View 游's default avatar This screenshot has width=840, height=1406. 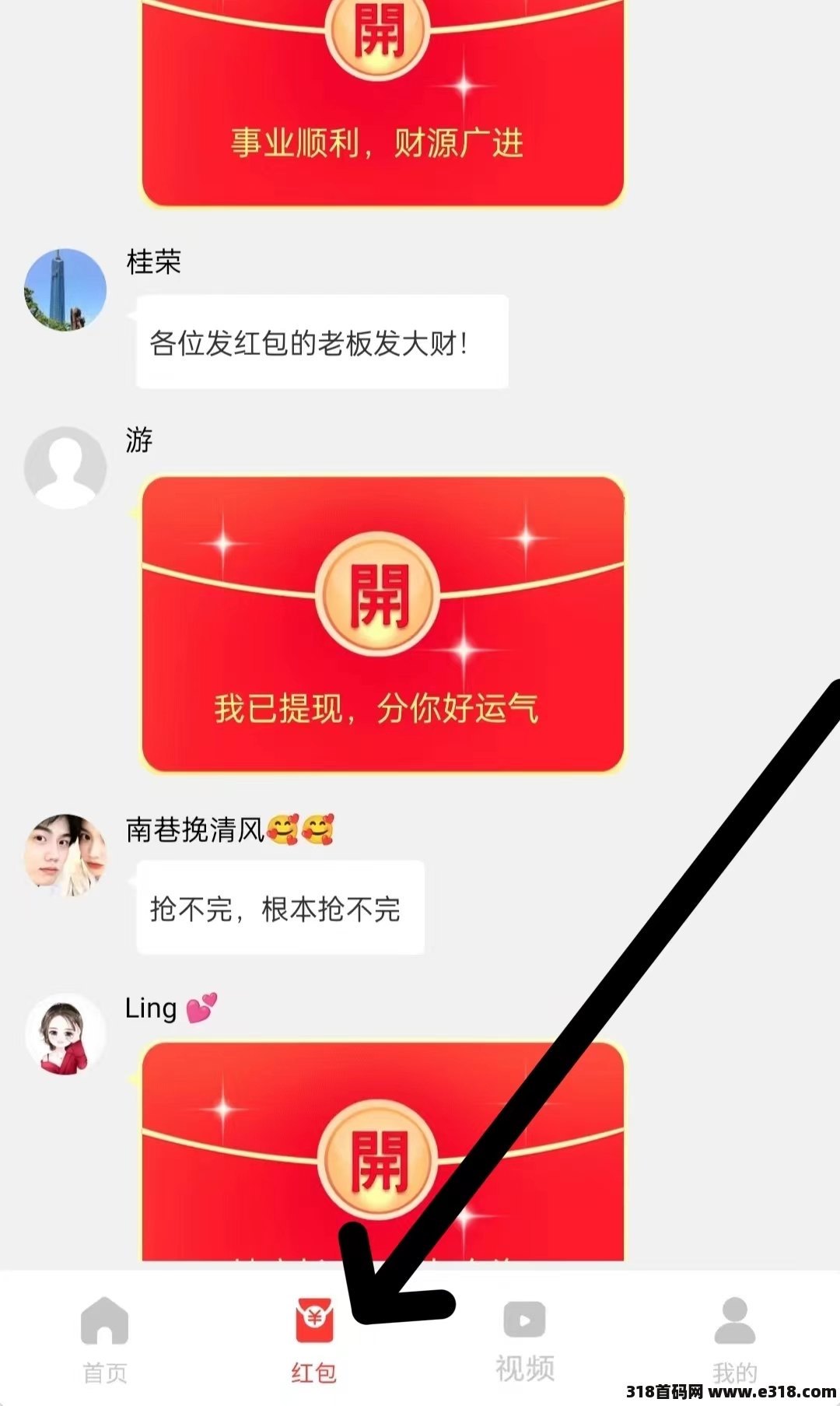[65, 467]
